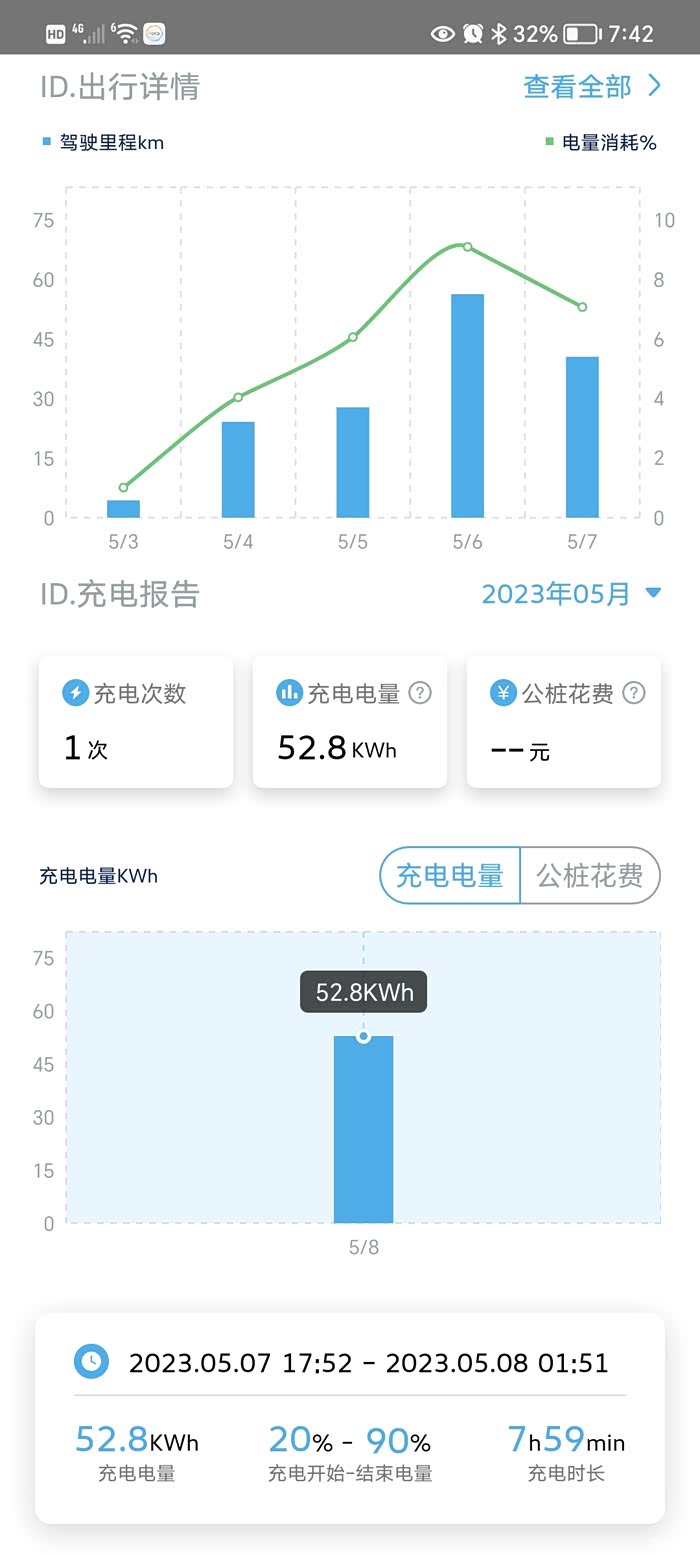The width and height of the screenshot is (700, 1555).
Task: Select the 5/6 driving mileage bar
Action: [467, 406]
